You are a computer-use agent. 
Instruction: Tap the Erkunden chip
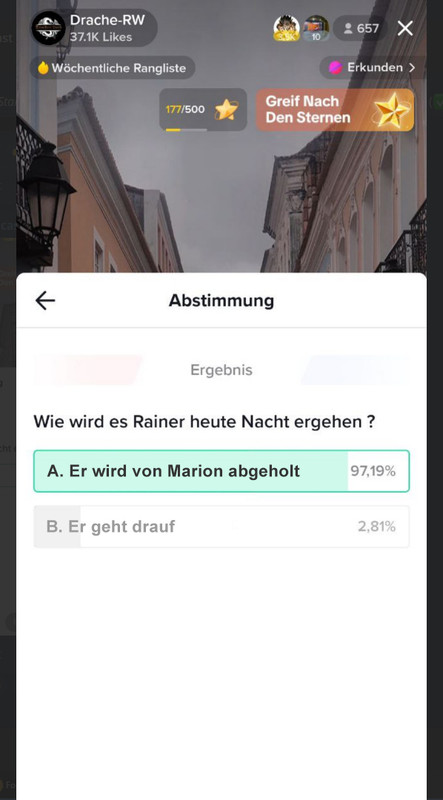[373, 67]
